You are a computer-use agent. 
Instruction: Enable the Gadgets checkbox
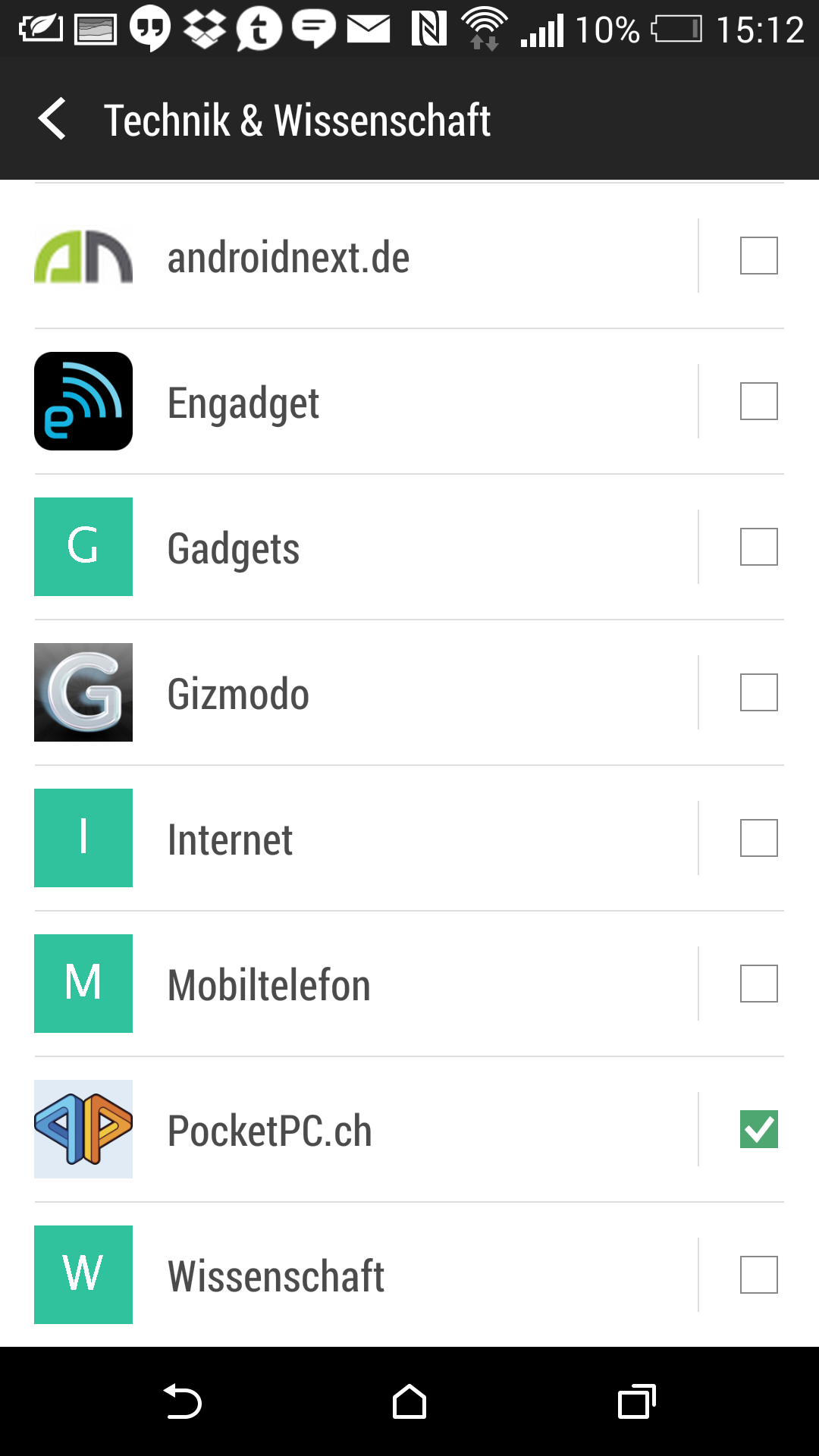tap(758, 547)
